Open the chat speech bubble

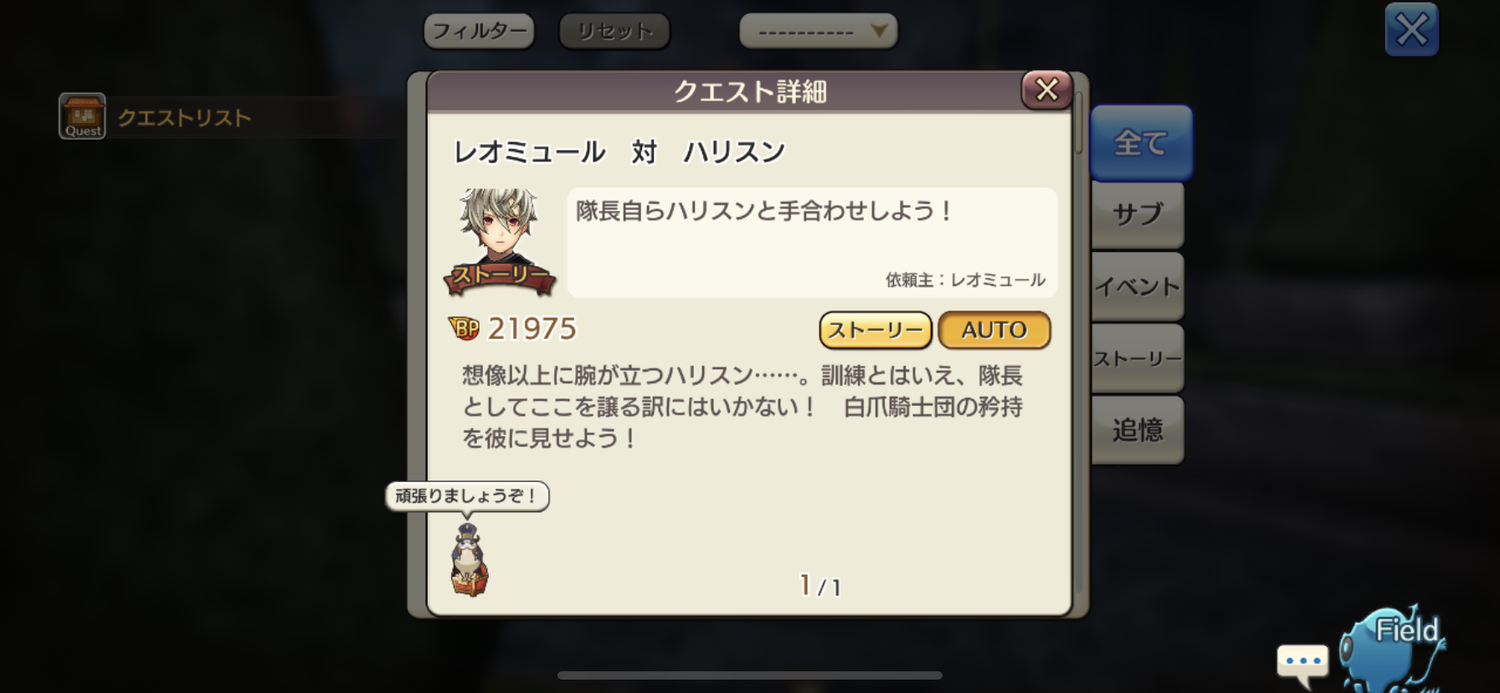click(1301, 661)
